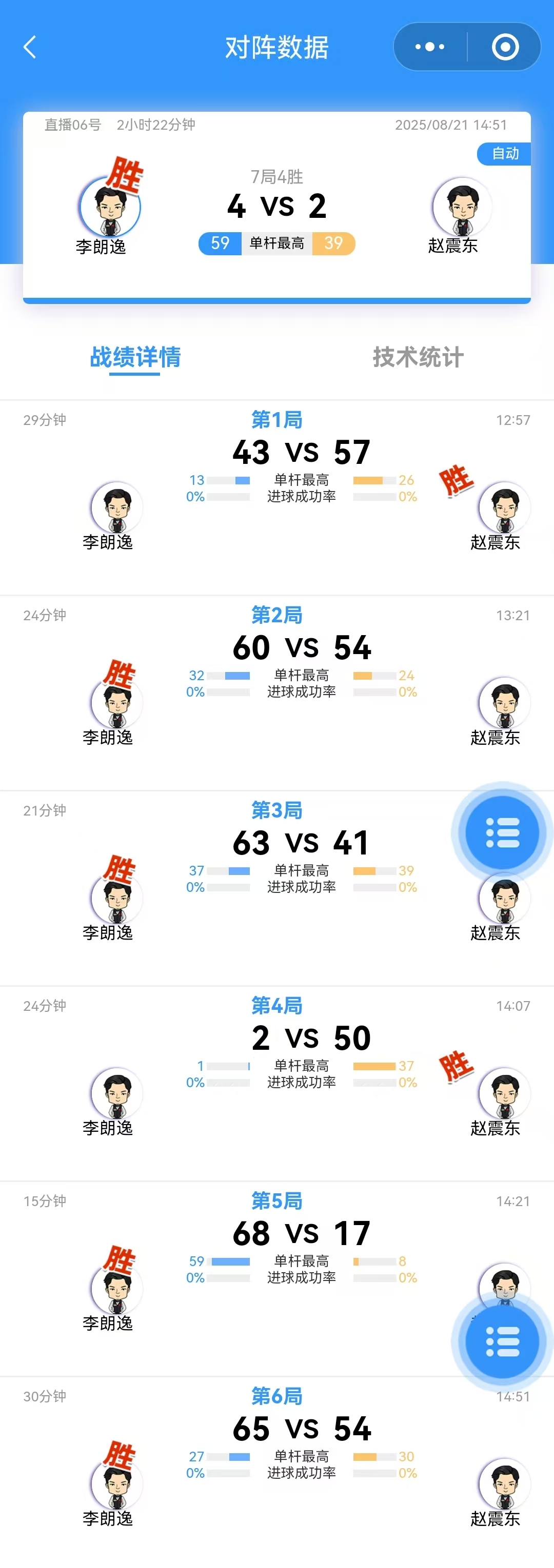Go back from the 对阵数据 page

click(29, 47)
